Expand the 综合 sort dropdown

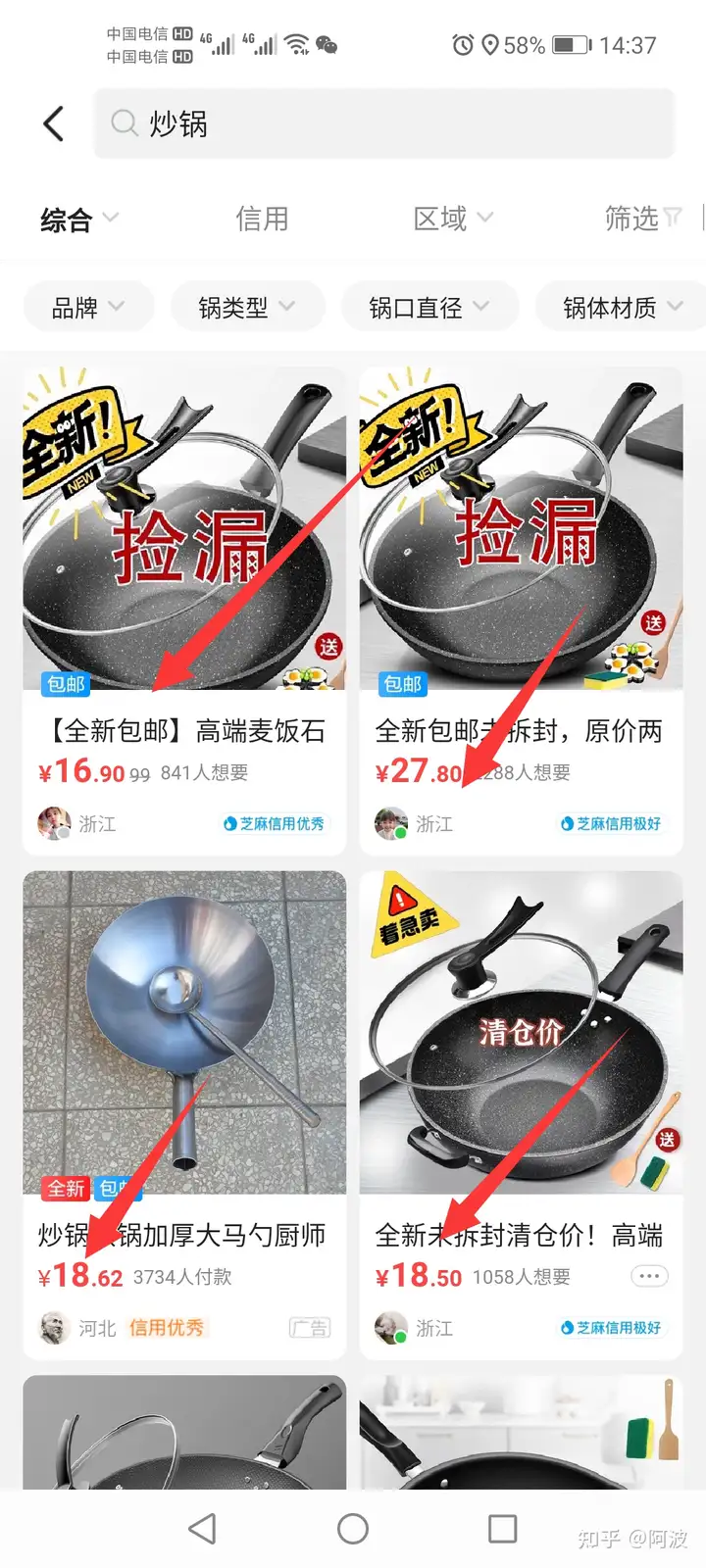tap(78, 219)
